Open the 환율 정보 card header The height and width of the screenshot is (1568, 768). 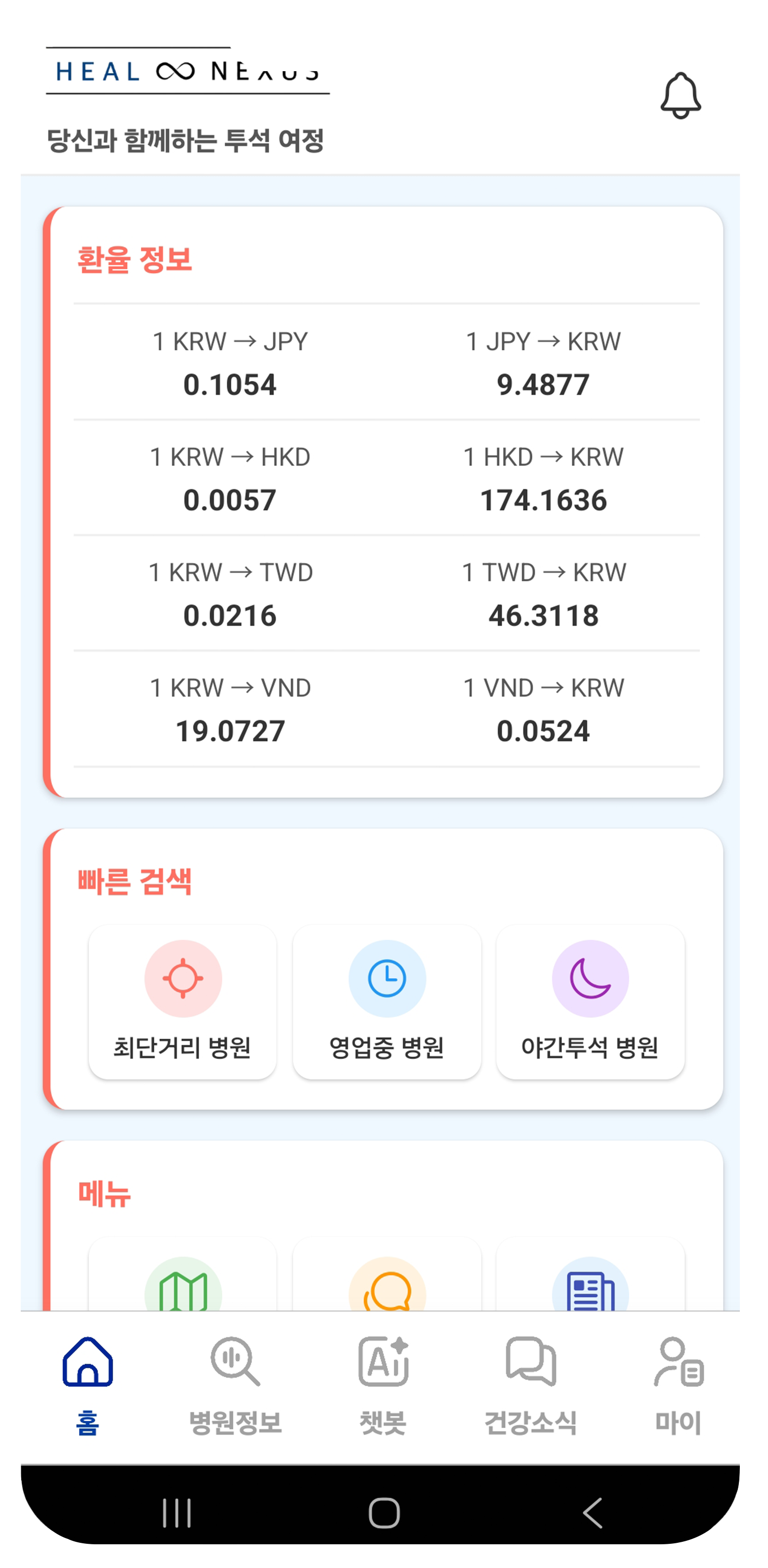coord(134,259)
